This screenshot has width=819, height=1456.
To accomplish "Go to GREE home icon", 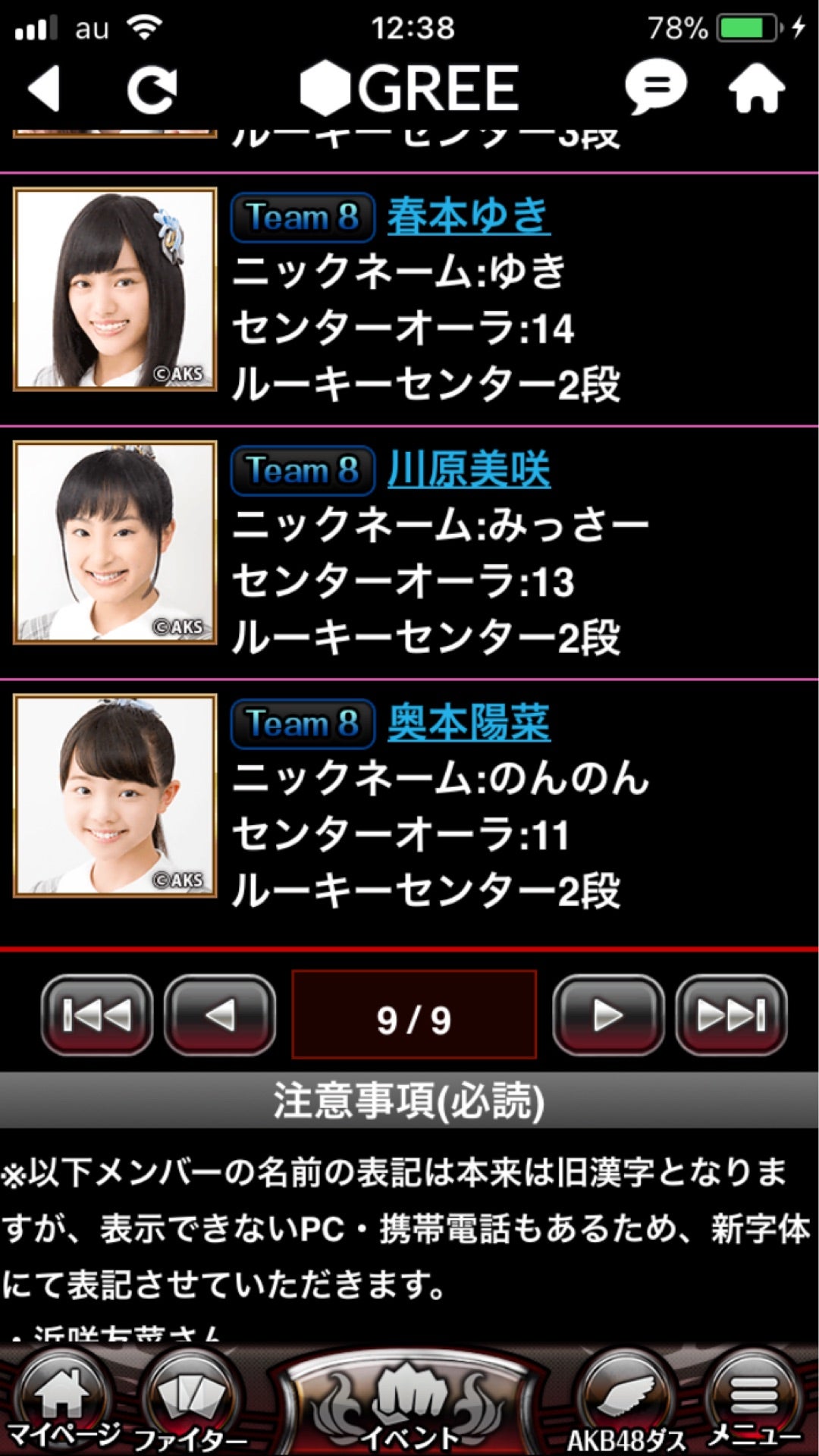I will 756,89.
